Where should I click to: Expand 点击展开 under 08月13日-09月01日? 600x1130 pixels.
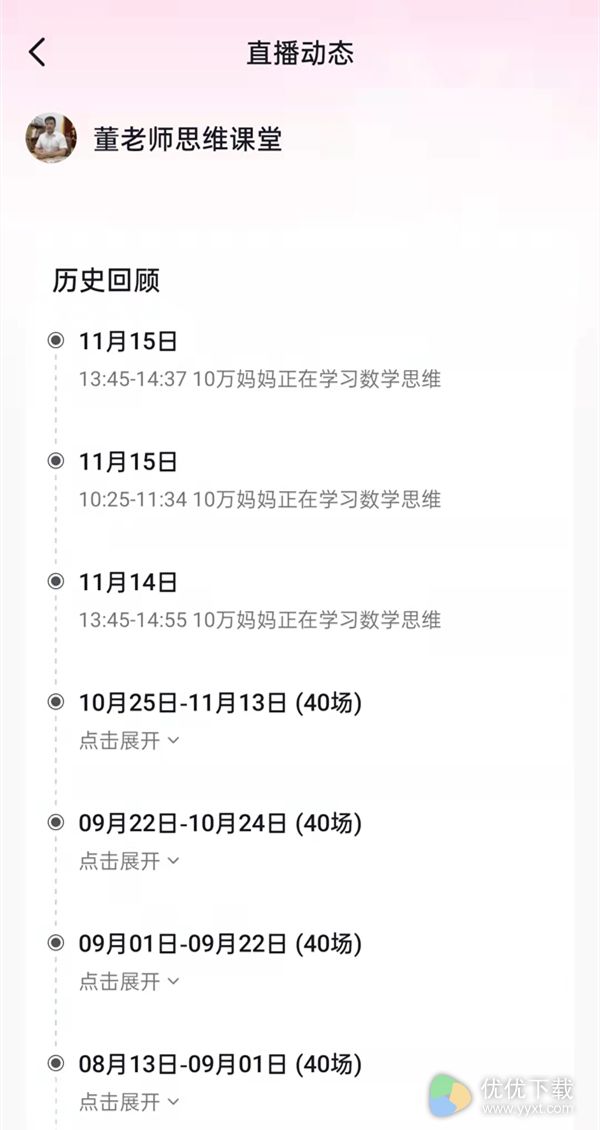pyautogui.click(x=129, y=1101)
